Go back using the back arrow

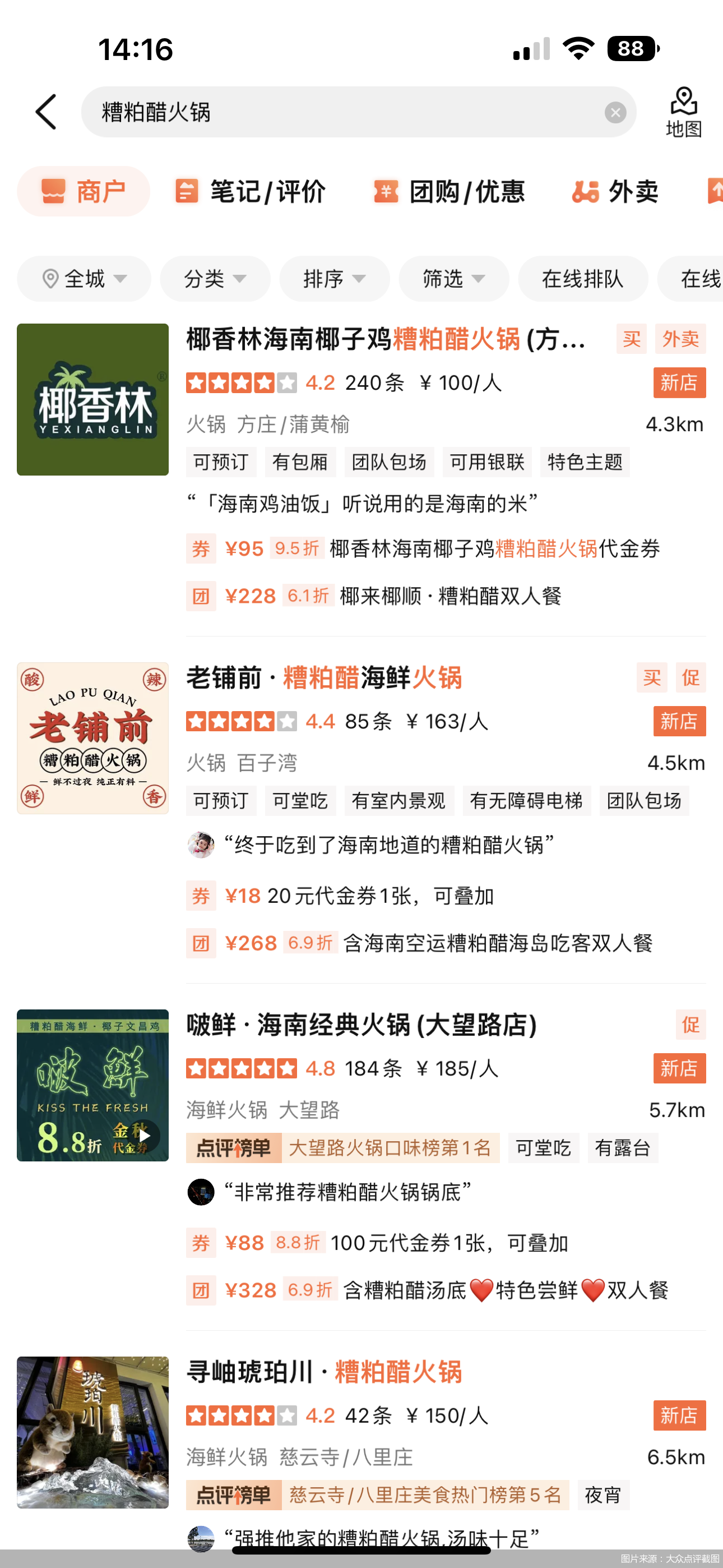[47, 112]
